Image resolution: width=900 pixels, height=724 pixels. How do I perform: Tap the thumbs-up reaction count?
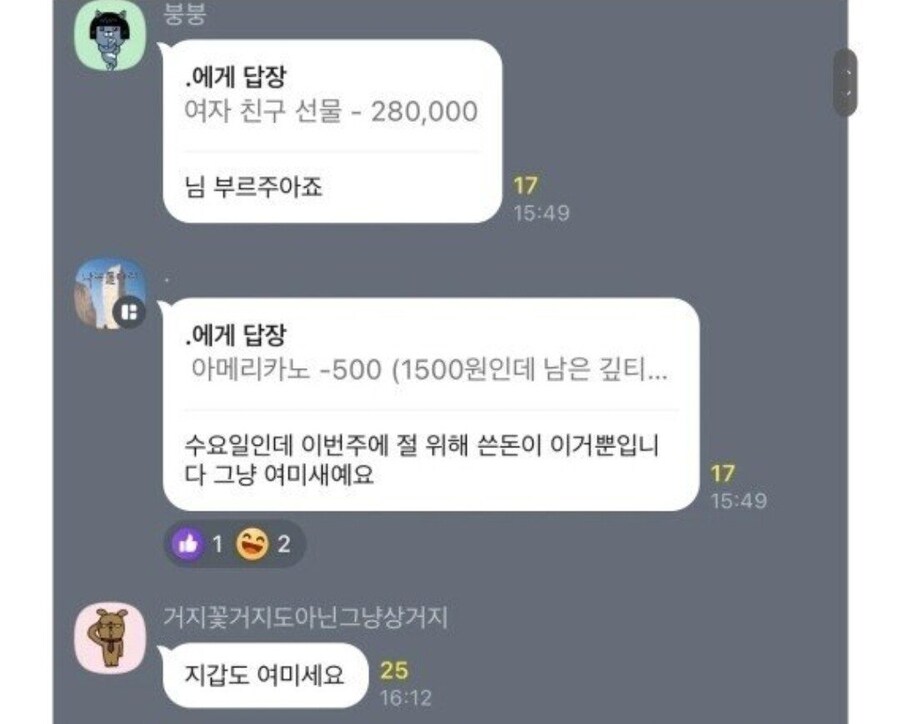(200, 544)
